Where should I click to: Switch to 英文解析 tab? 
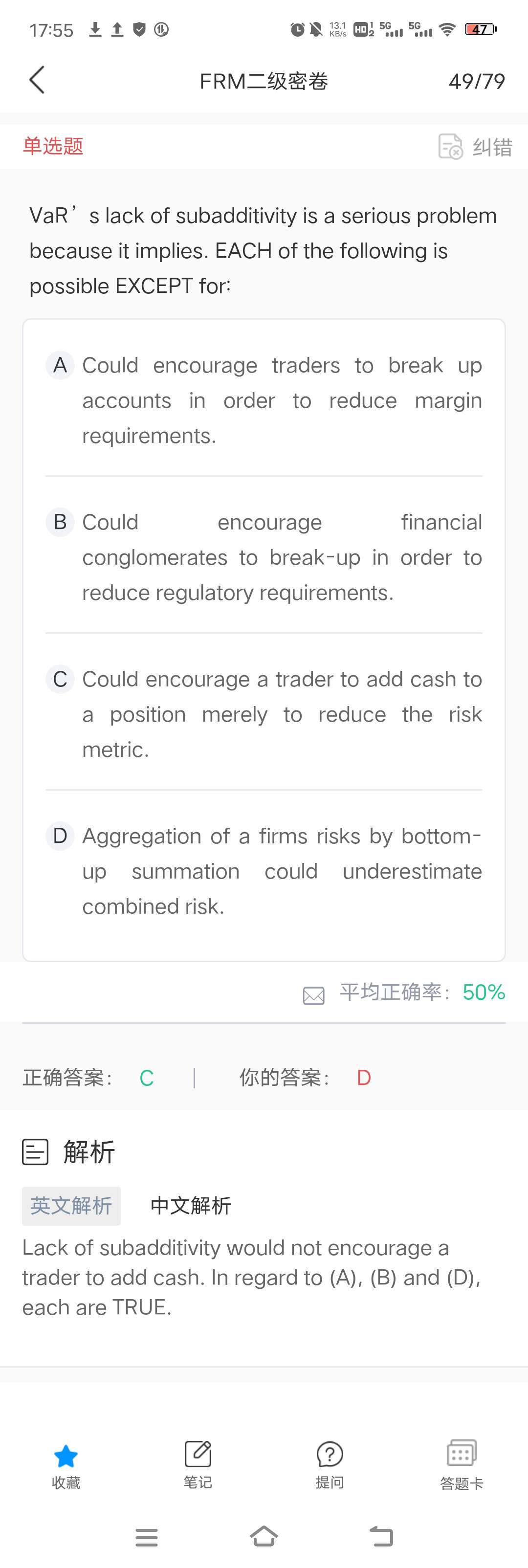[71, 1205]
